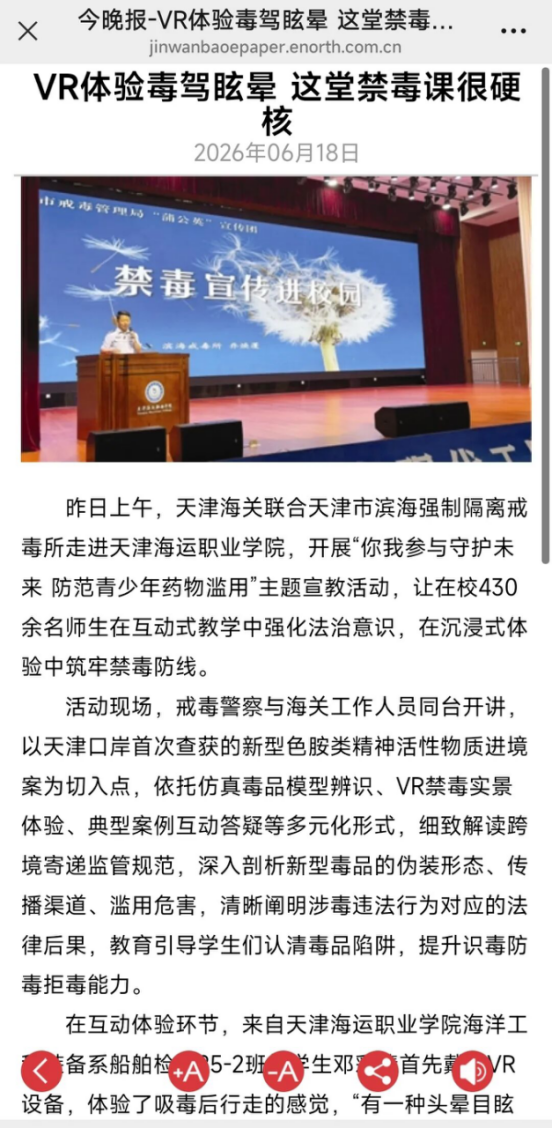Go back with the red arrow button
This screenshot has height=1129, width=553.
(x=41, y=1072)
